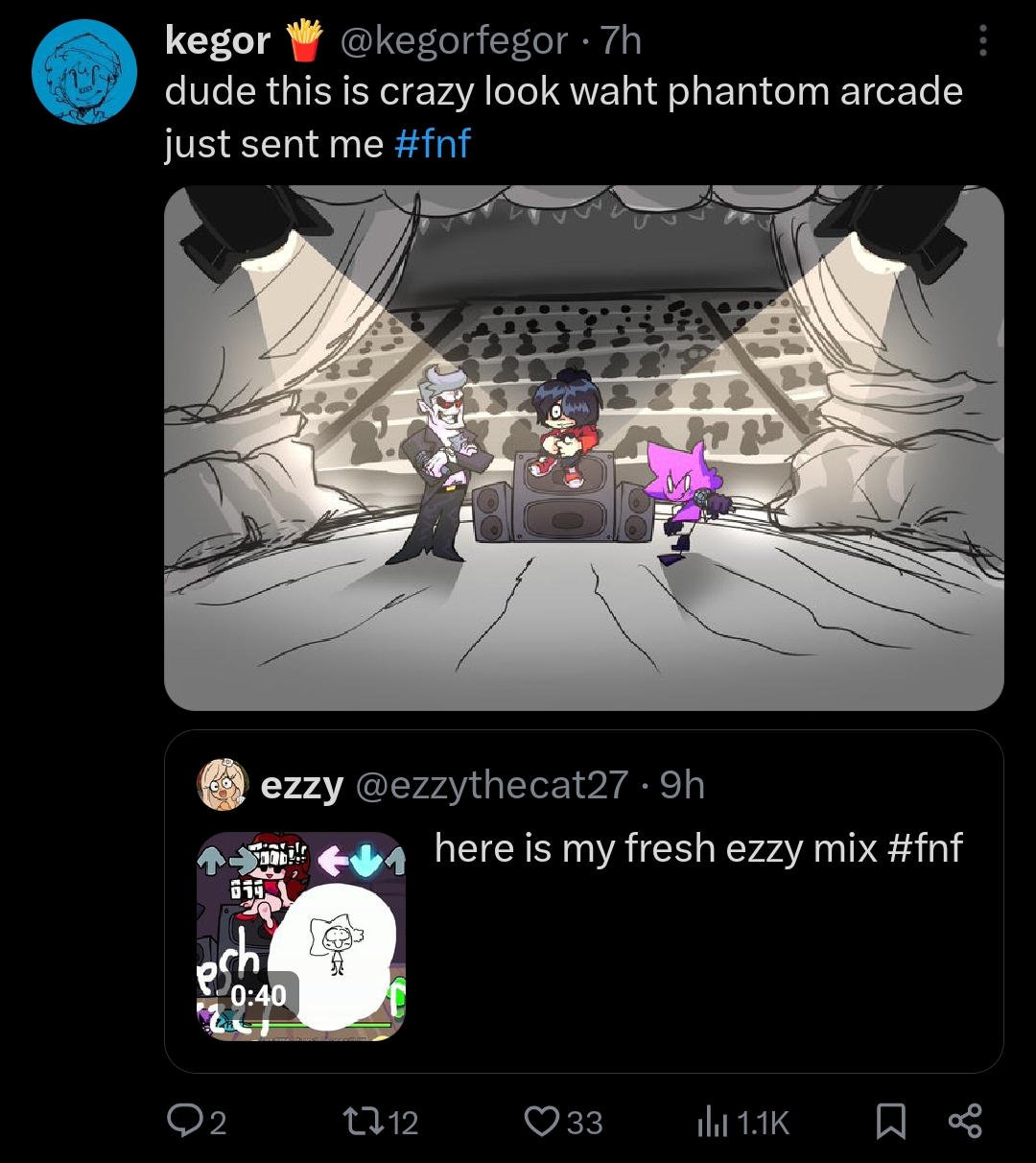
Task: Retweet kegor's post
Action: (381, 1121)
